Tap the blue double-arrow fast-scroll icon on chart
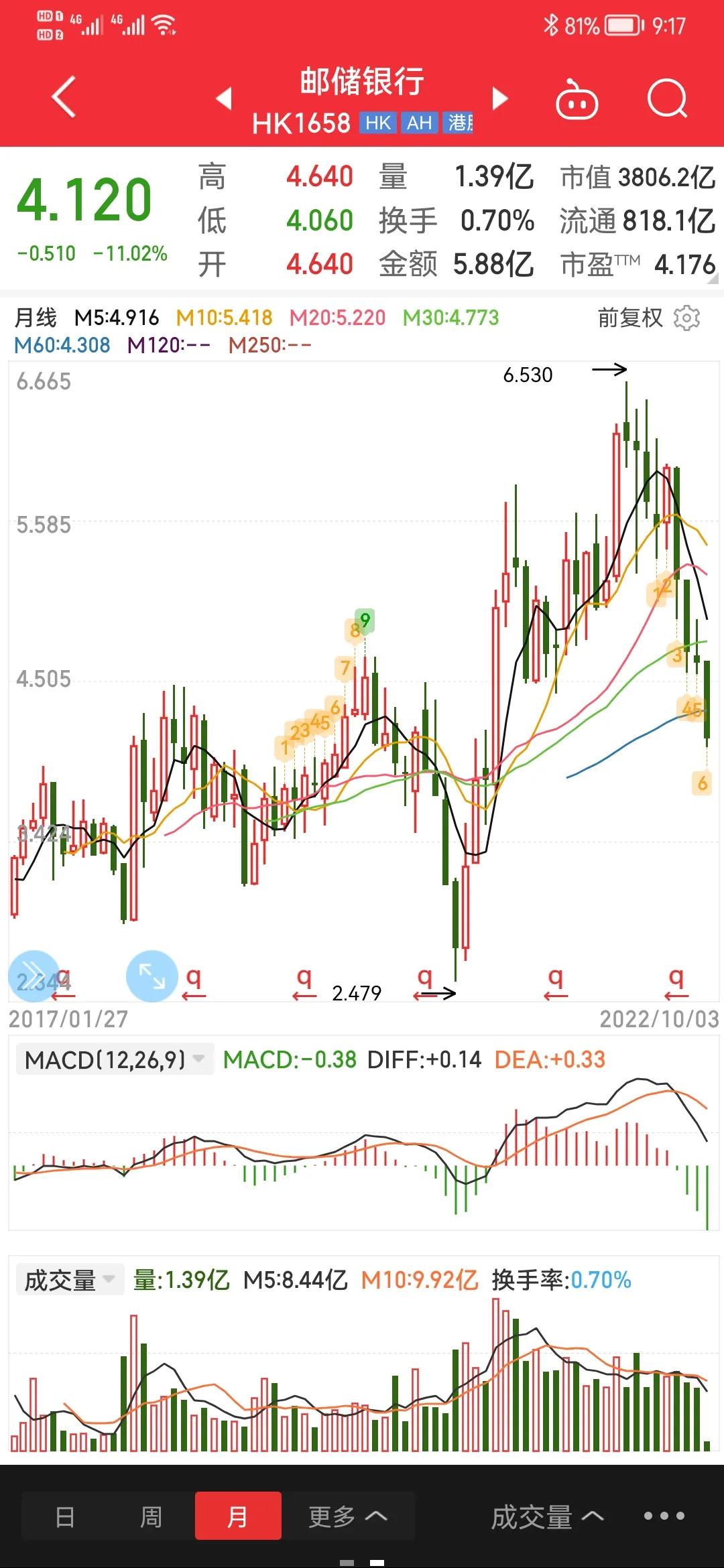The height and width of the screenshot is (1568, 724). (34, 976)
